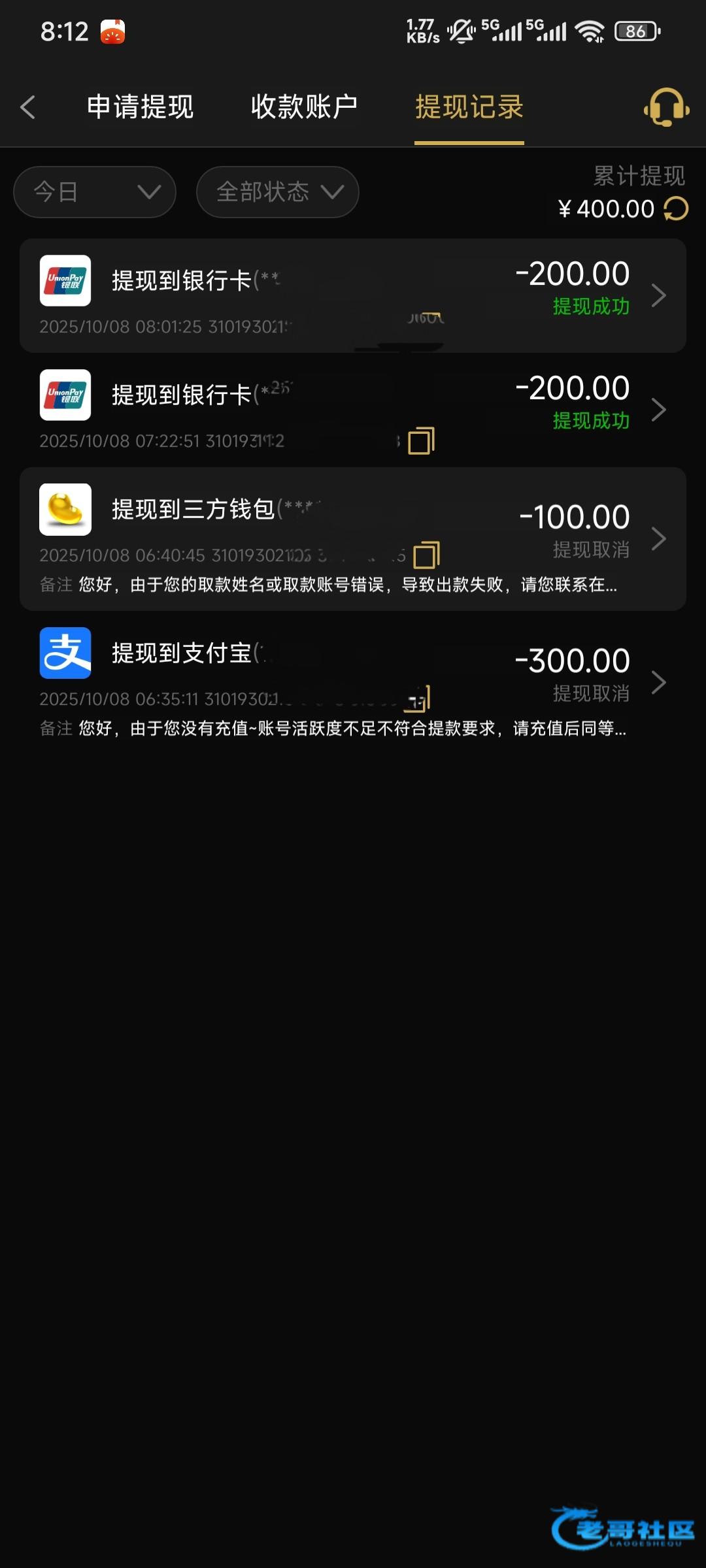Select the 提现记录 tab
706x1568 pixels.
click(x=469, y=107)
